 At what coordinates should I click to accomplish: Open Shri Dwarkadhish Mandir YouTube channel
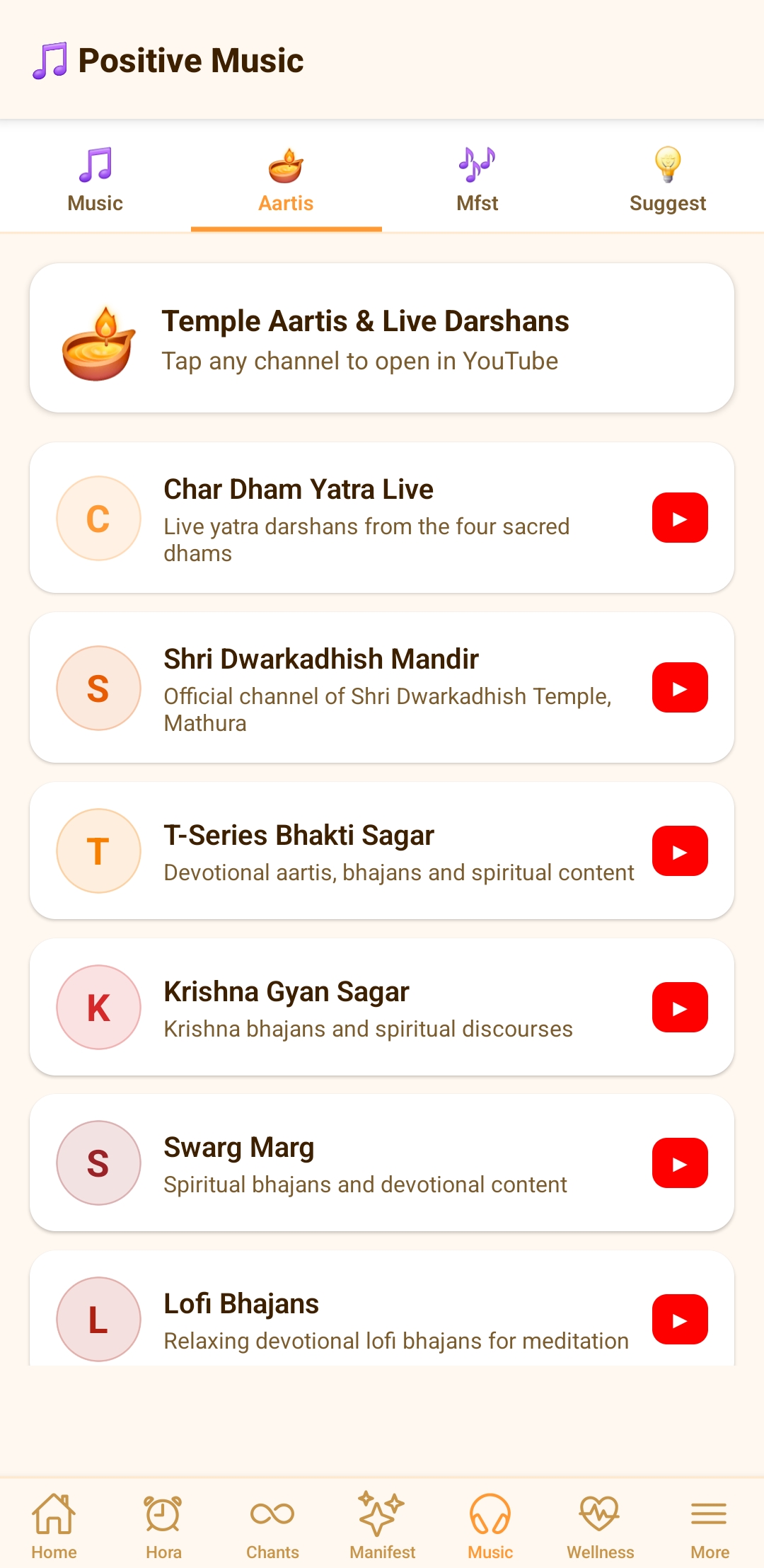679,687
